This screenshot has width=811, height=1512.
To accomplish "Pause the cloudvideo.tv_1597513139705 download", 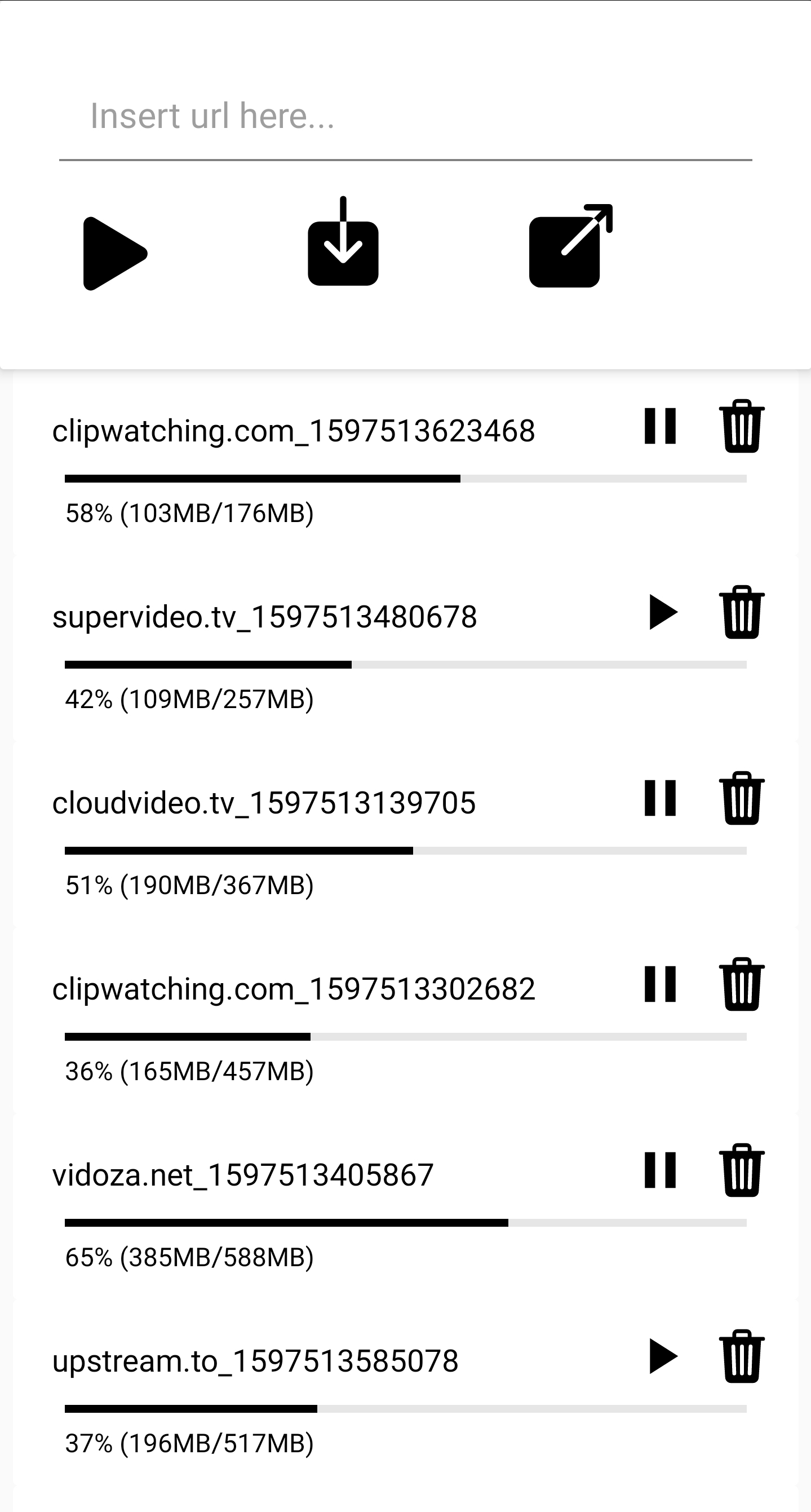I will (x=660, y=798).
